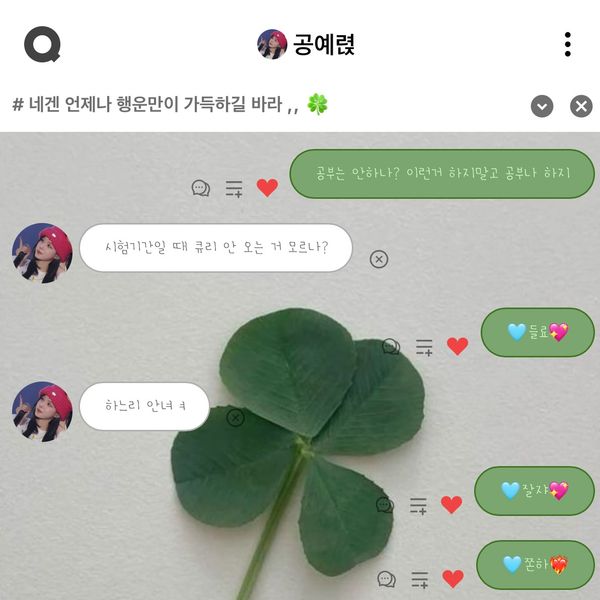Like the '공부는 안하냐?' message
The height and width of the screenshot is (600, 600).
point(267,188)
